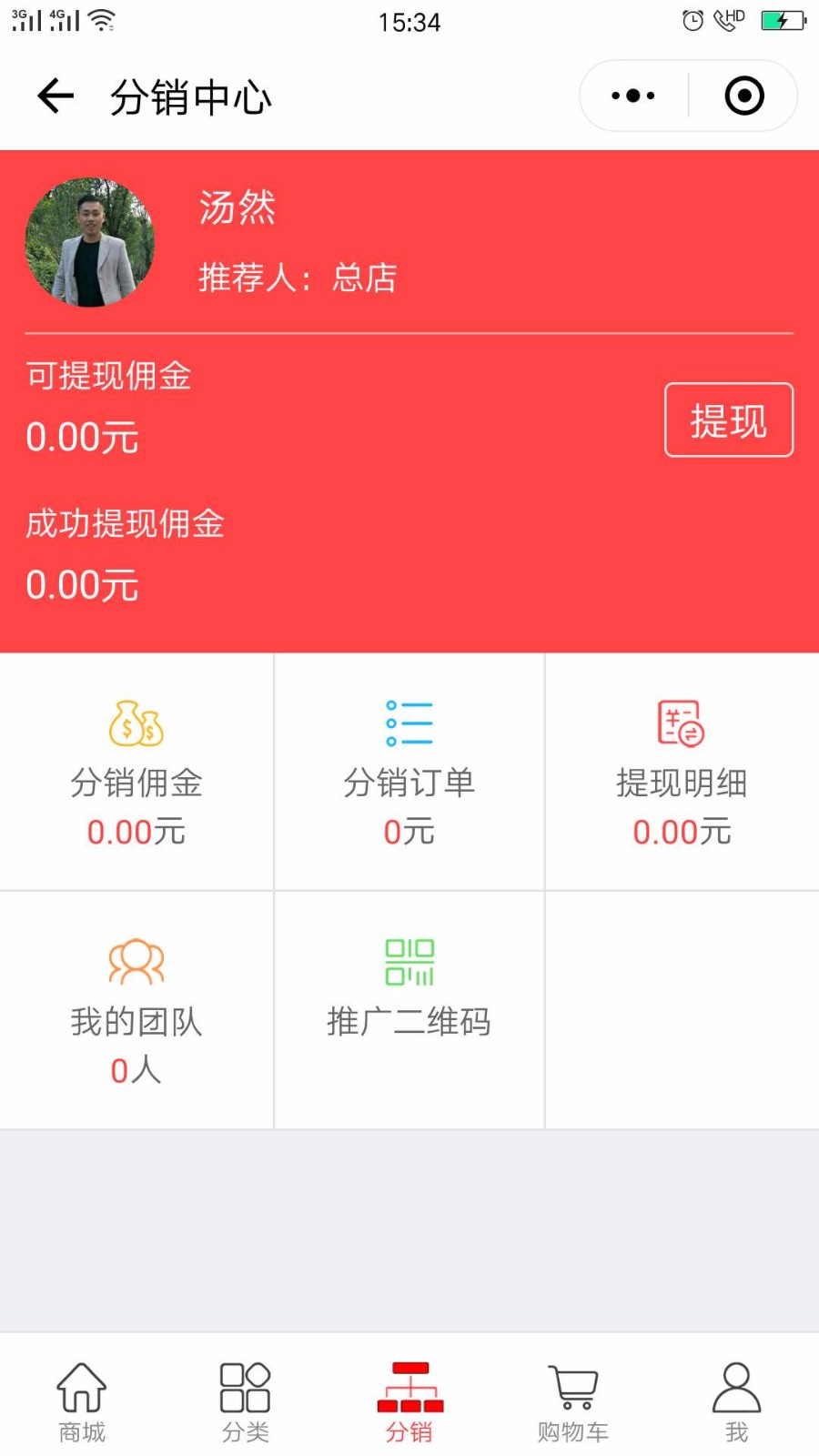Open 提现明细 withdrawal records
The image size is (819, 1456).
pos(682,772)
